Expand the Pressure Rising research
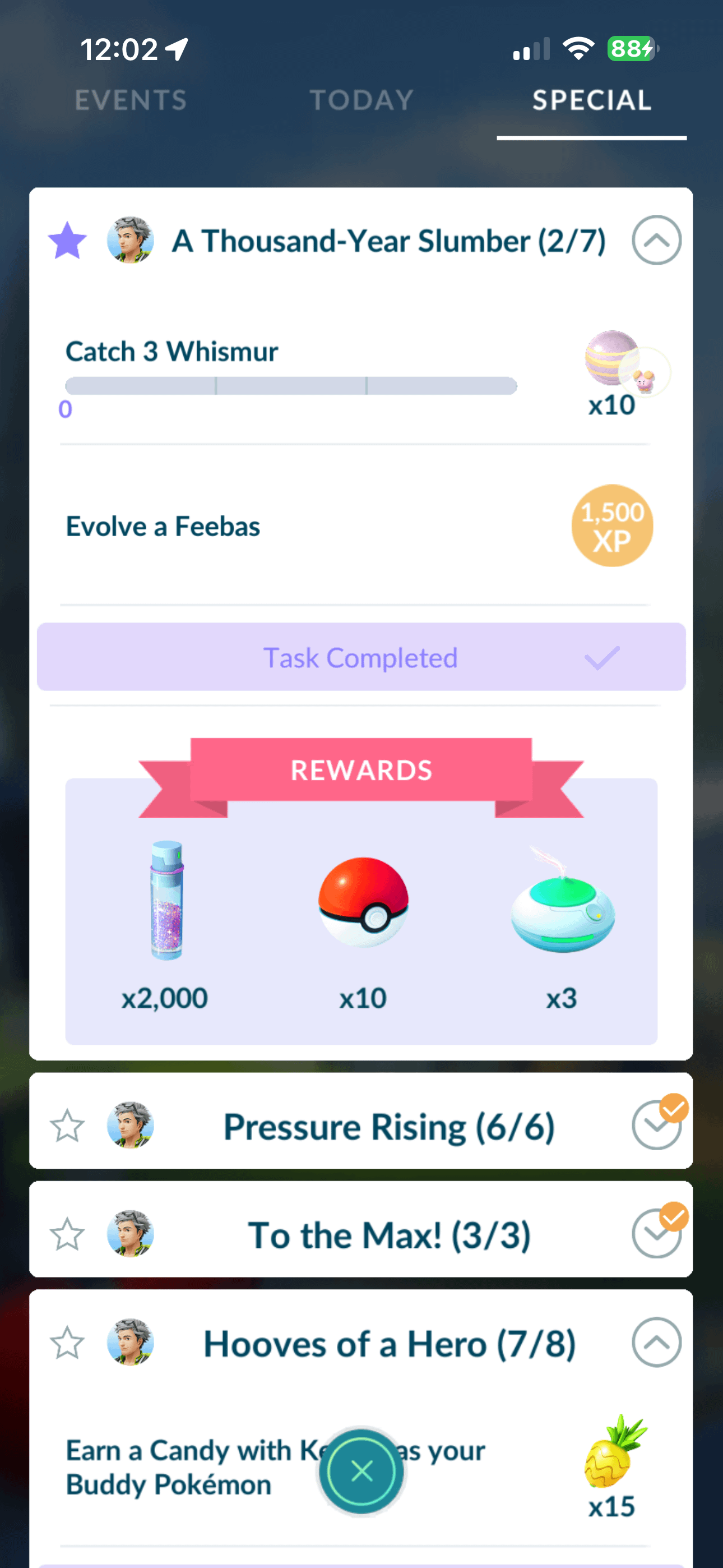The width and height of the screenshot is (723, 1568). (655, 1126)
